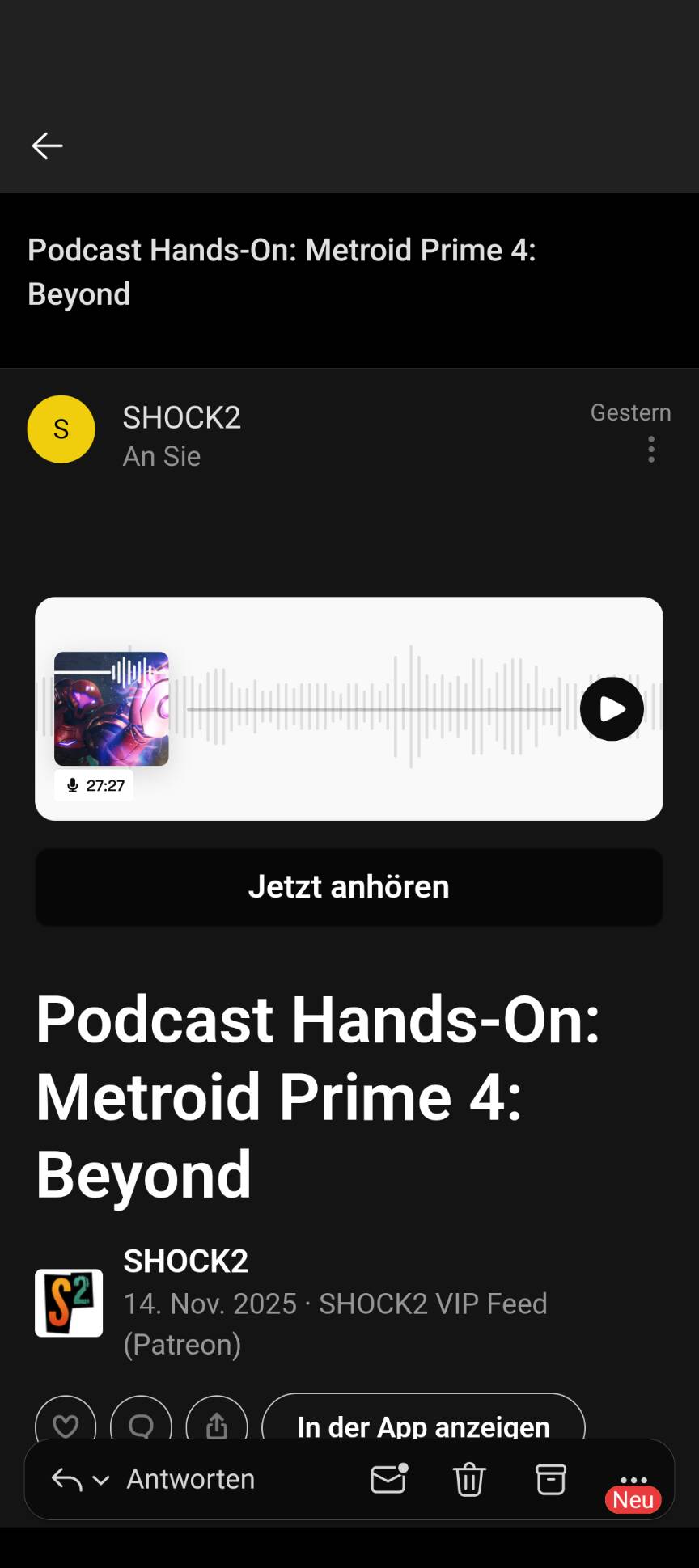Delete this email with the trash icon
This screenshot has height=1568, width=699.
469,1480
